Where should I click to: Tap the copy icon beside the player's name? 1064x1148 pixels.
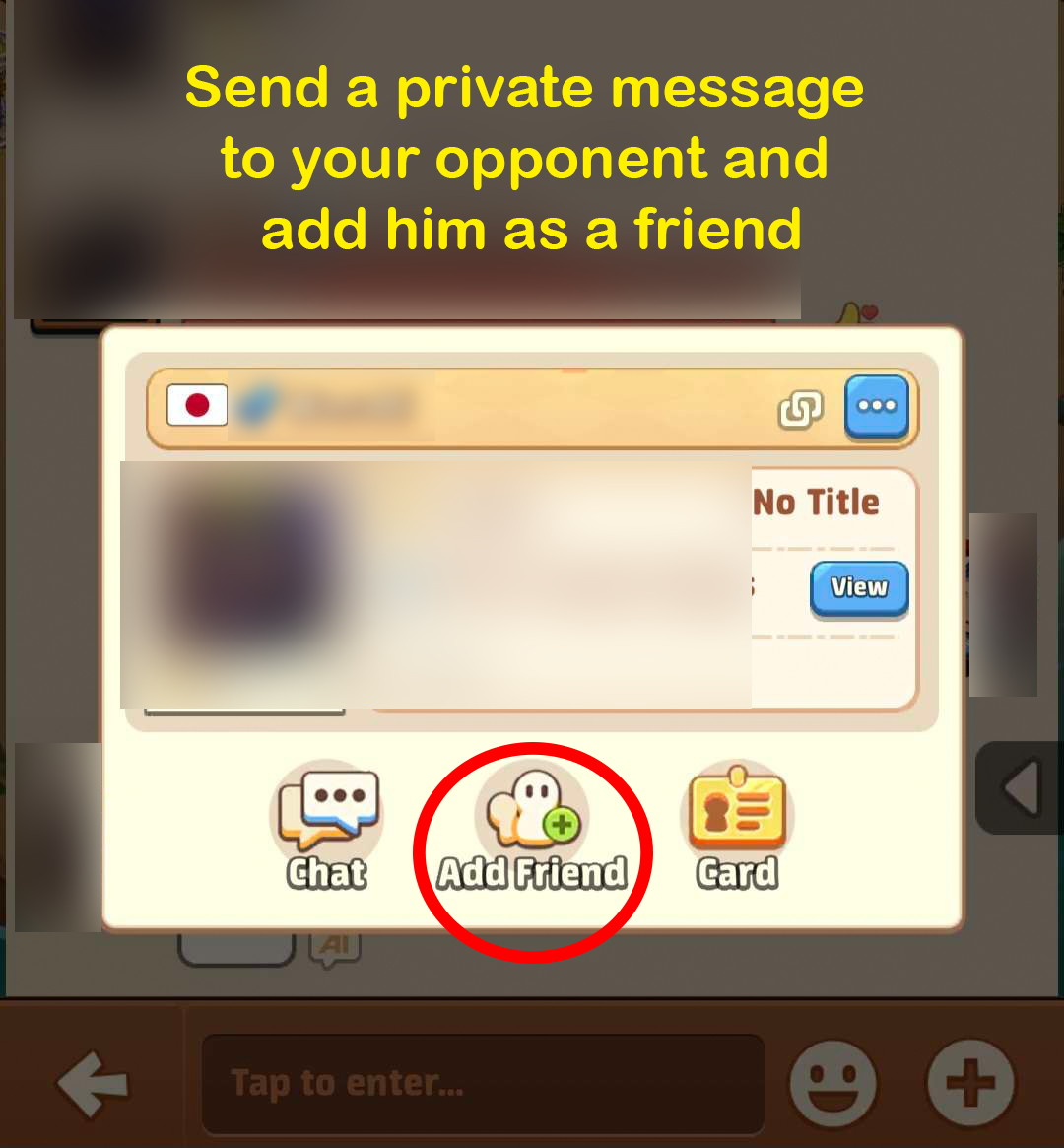[x=800, y=409]
